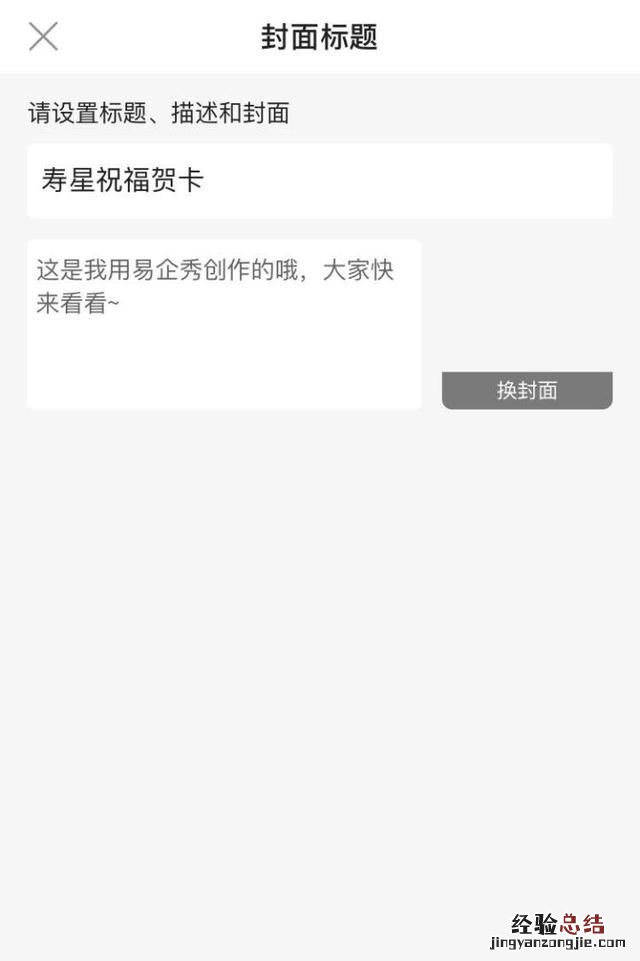Edit the title field 寿星祝福贺卡
The image size is (640, 961).
tap(319, 181)
